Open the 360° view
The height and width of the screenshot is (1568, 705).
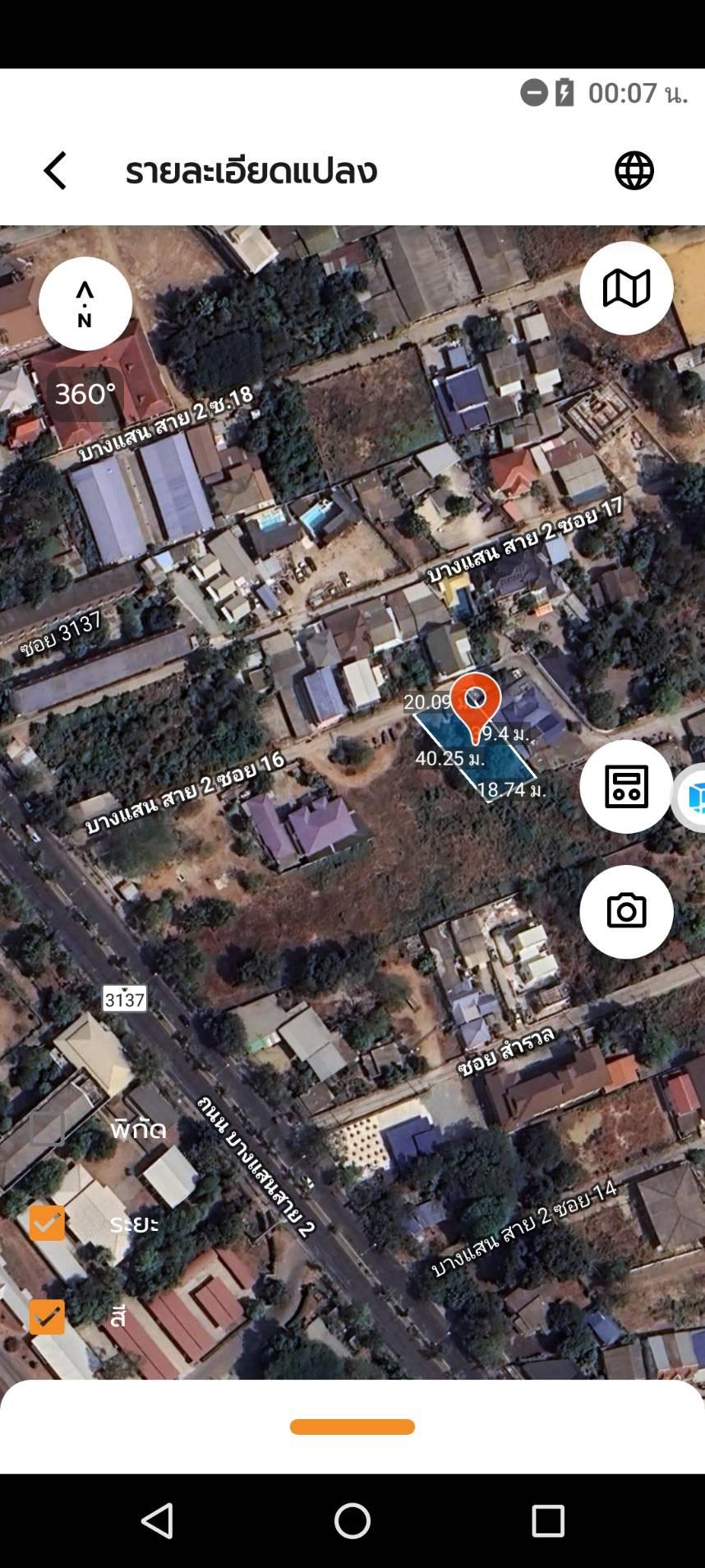85,394
